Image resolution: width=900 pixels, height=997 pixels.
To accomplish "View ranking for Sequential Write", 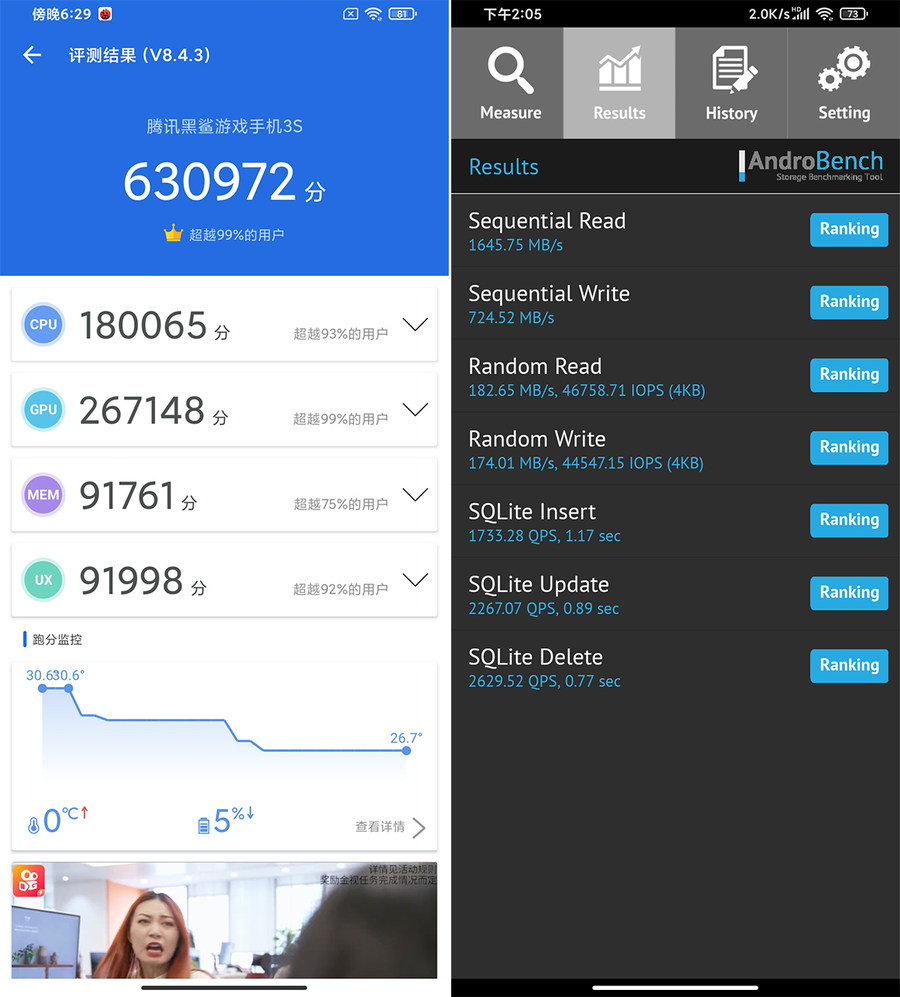I will (848, 301).
